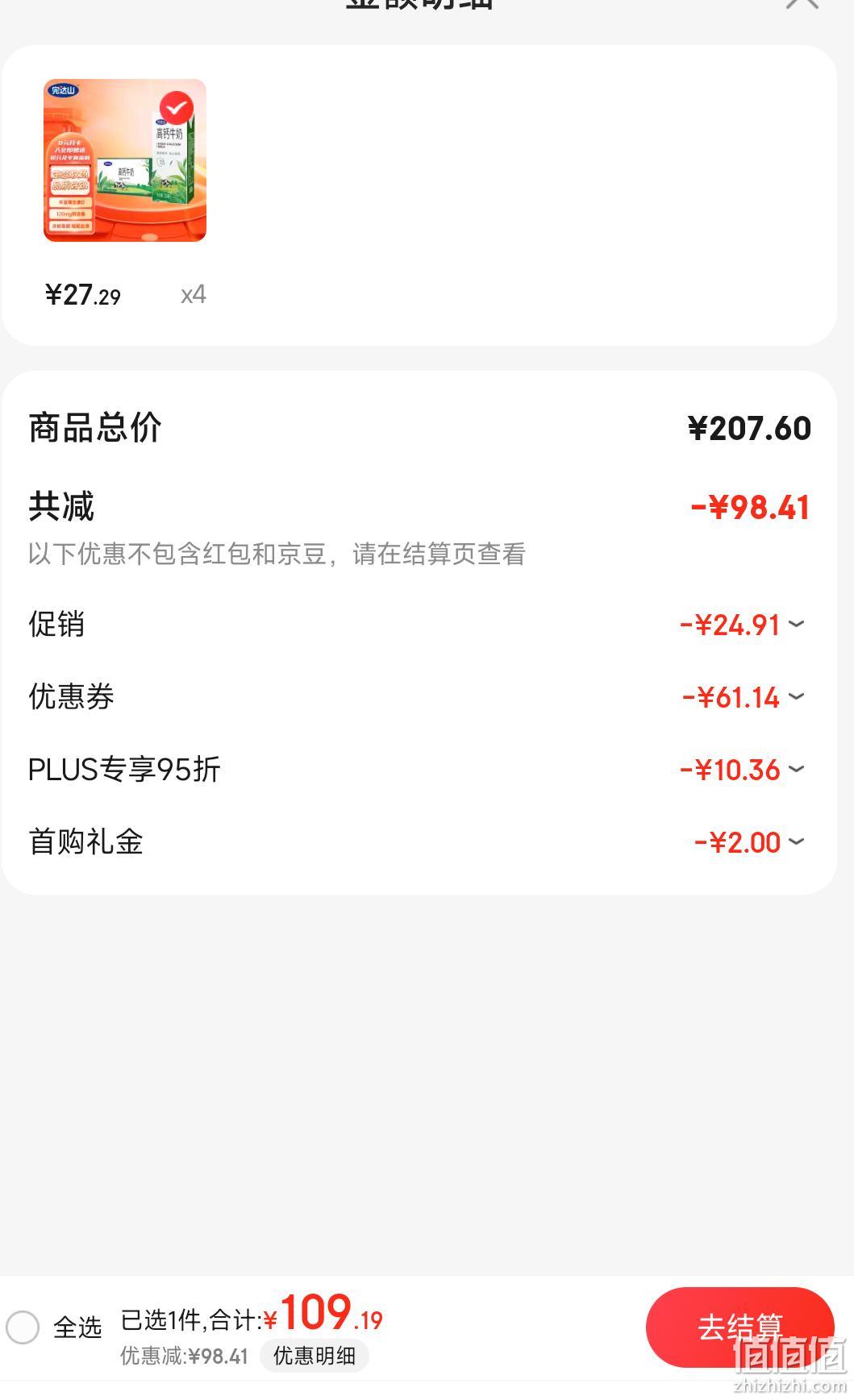
Task: Open the selected milk product thumbnail
Action: [x=125, y=160]
